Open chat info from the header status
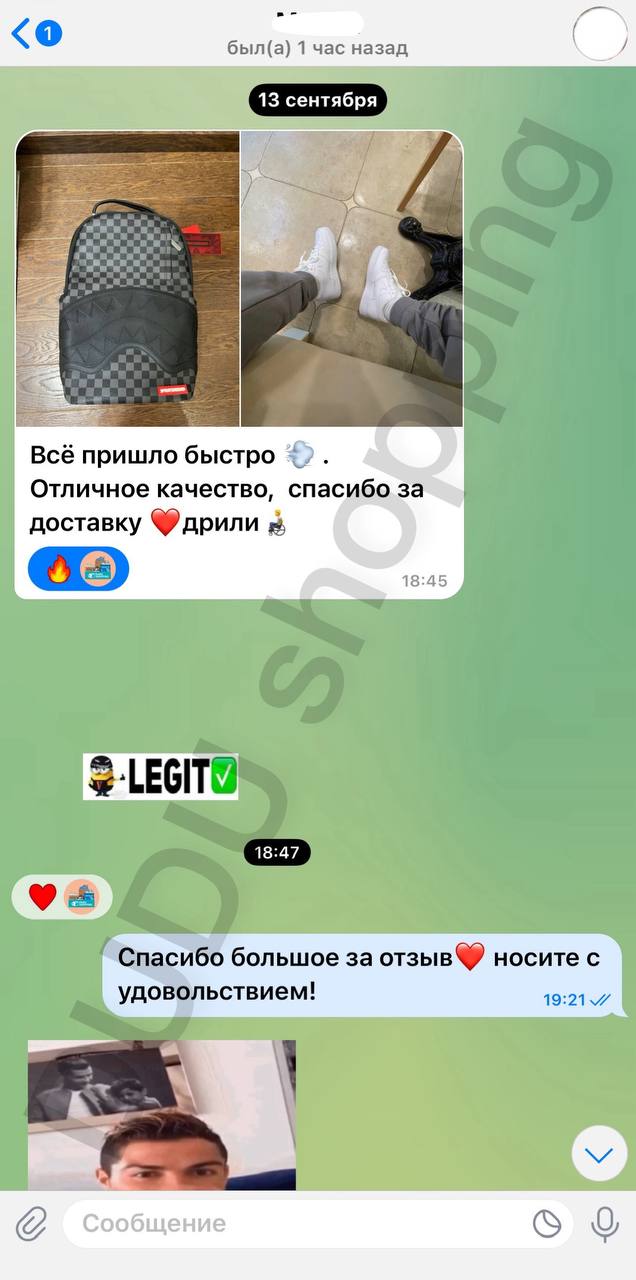 coord(317,47)
